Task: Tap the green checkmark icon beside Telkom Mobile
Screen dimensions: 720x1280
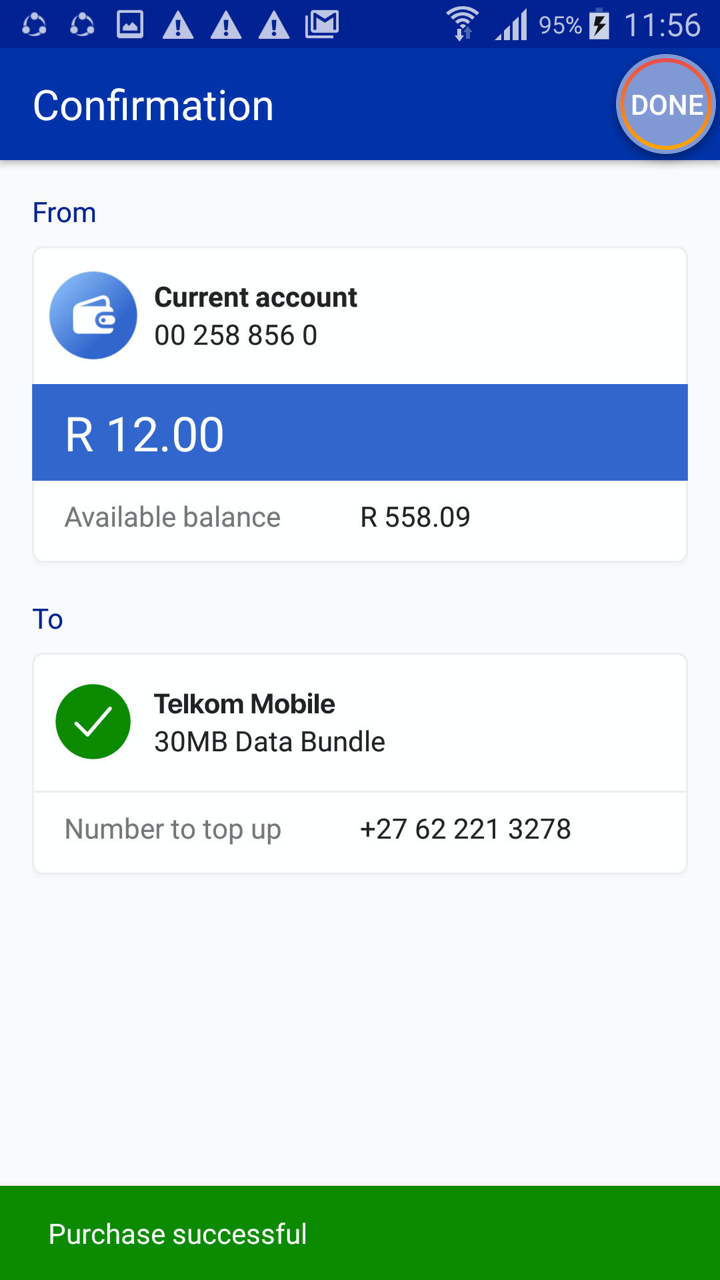Action: (93, 721)
